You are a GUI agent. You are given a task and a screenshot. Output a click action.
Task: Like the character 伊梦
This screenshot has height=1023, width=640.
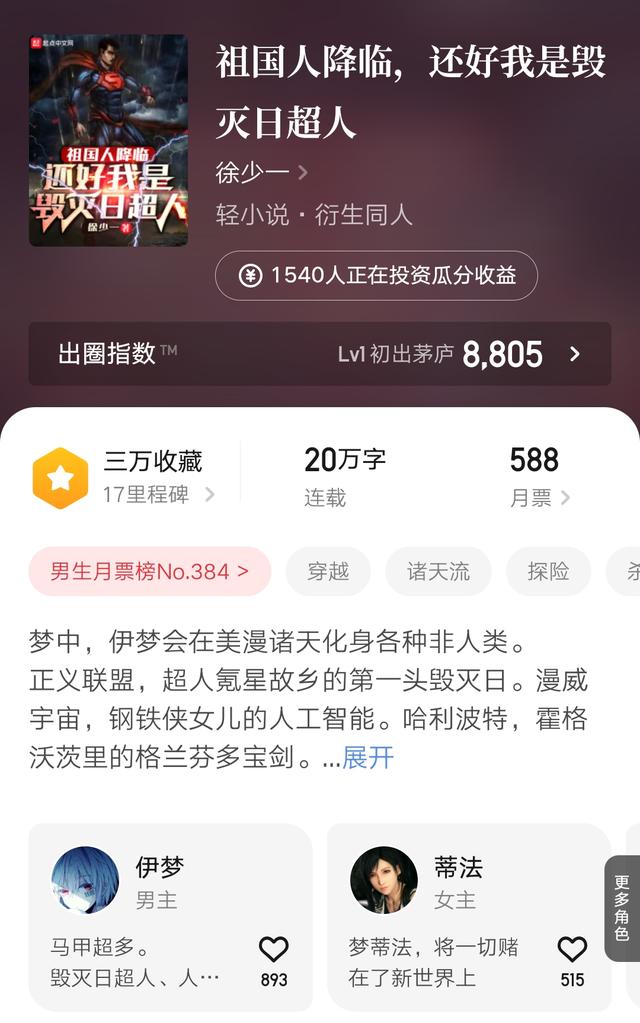273,951
